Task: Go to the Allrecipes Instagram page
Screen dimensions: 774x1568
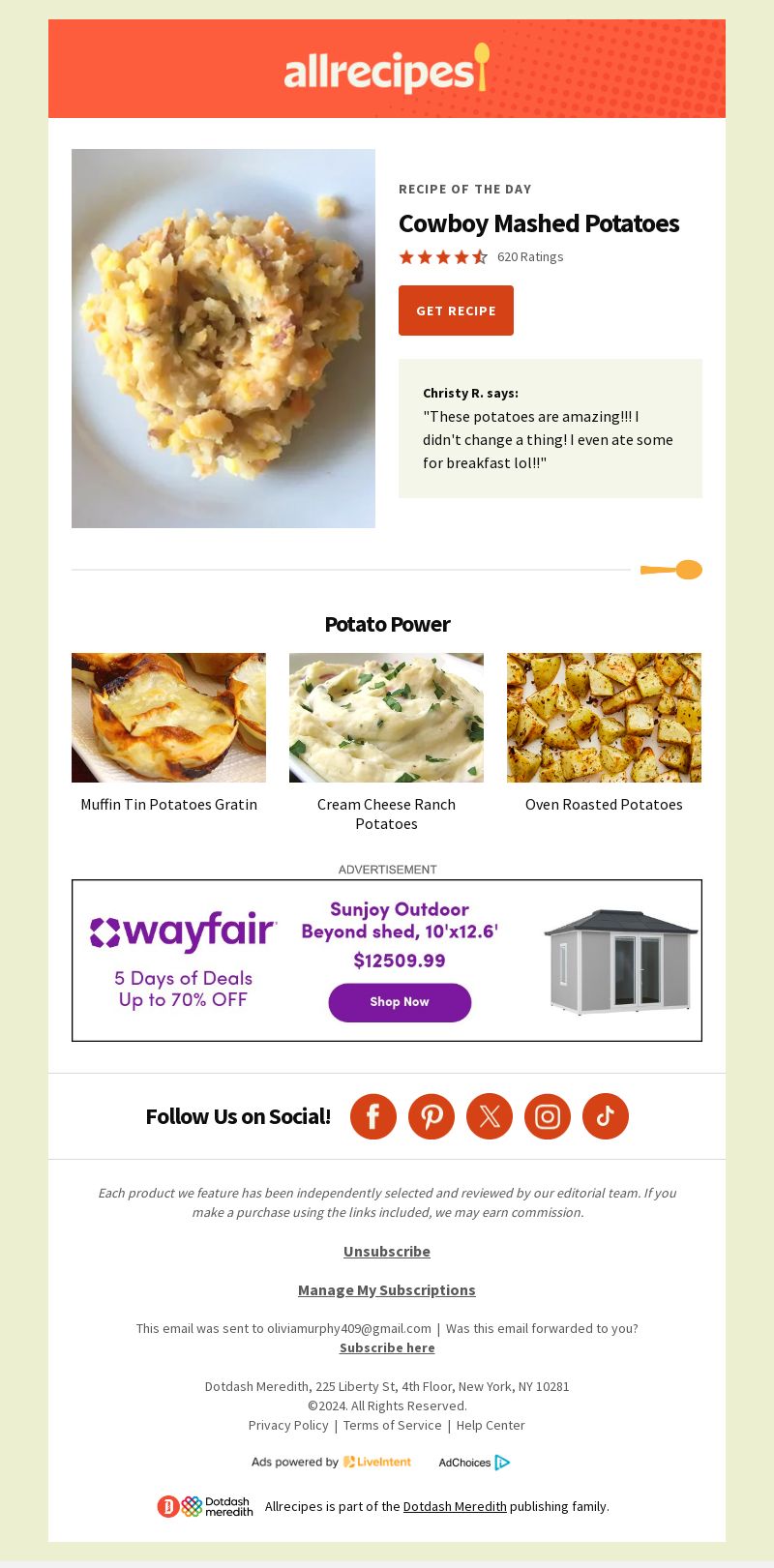Action: click(548, 1116)
